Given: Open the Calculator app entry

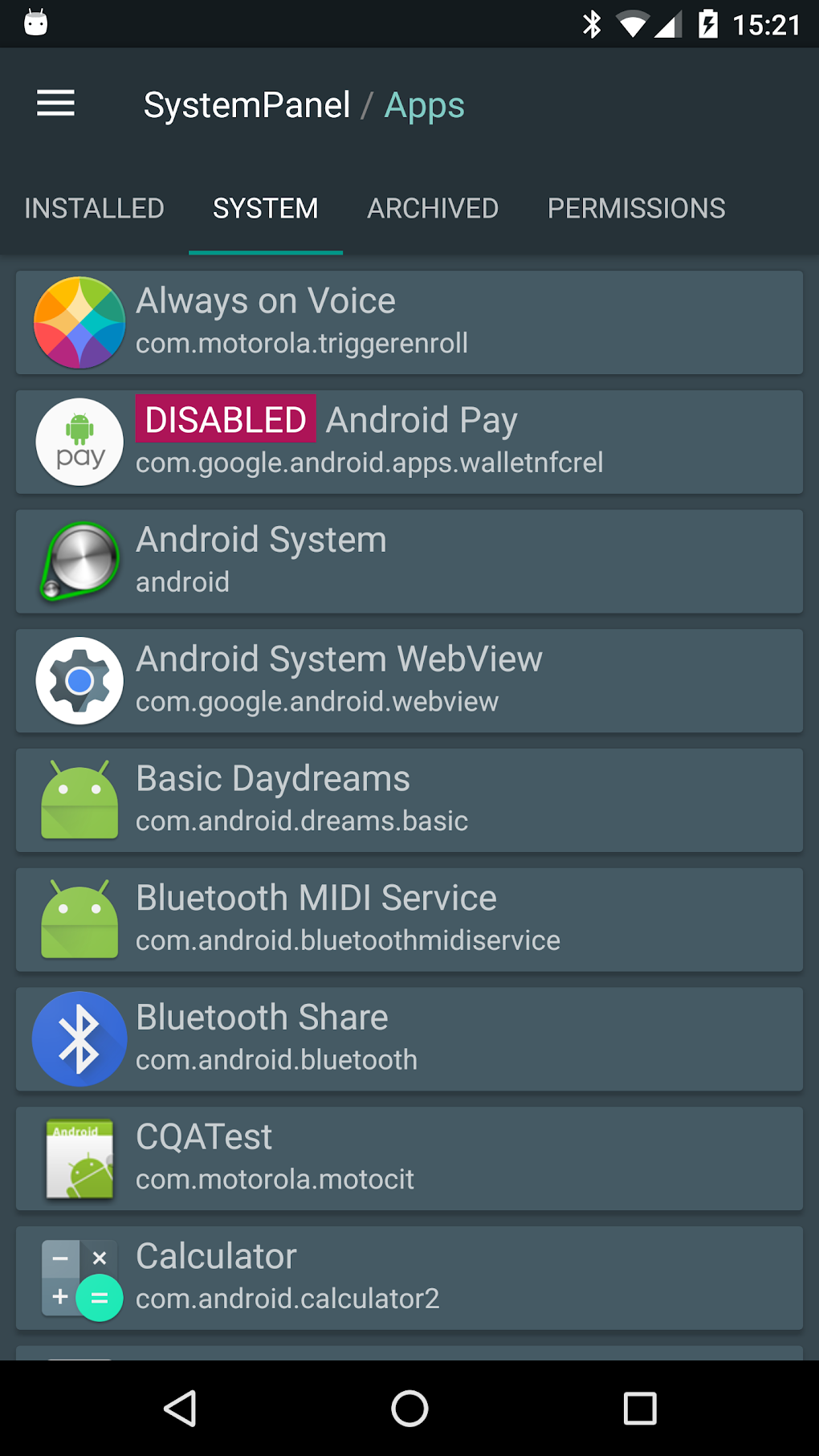Looking at the screenshot, I should pyautogui.click(x=409, y=1278).
